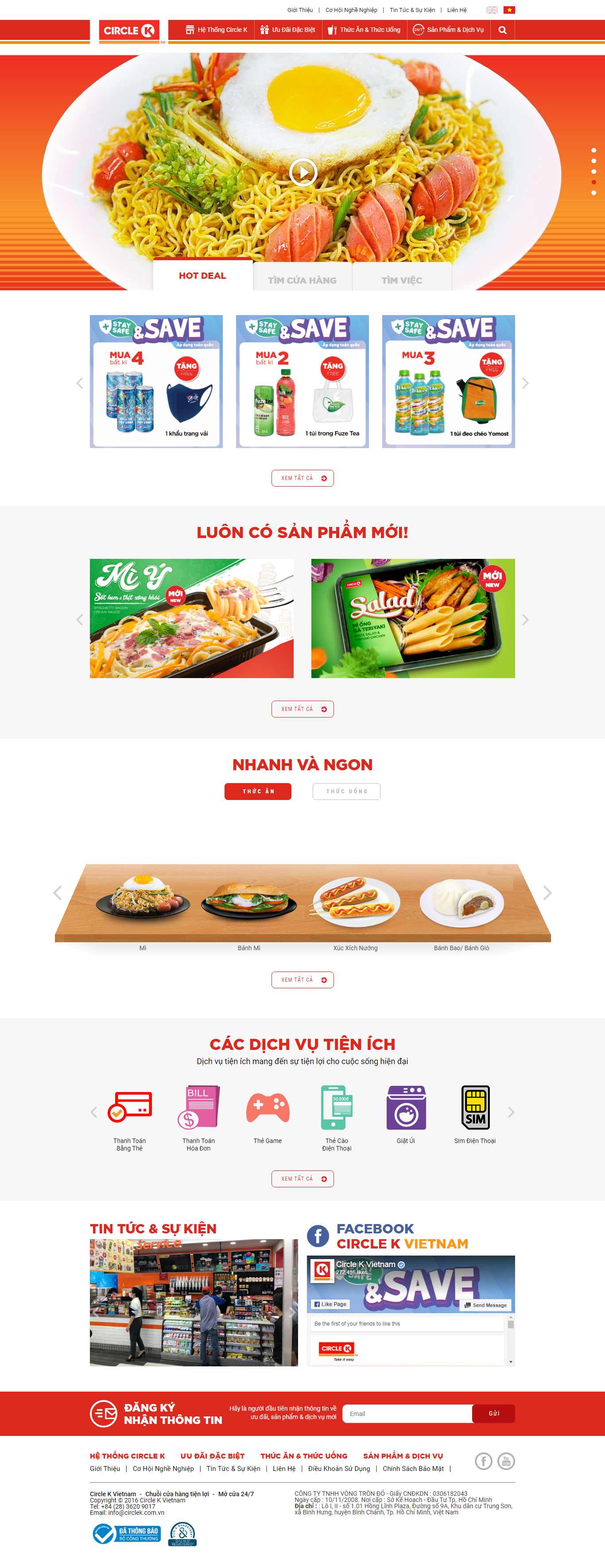
Task: Switch to the Tìm Việc tab
Action: pyautogui.click(x=401, y=280)
